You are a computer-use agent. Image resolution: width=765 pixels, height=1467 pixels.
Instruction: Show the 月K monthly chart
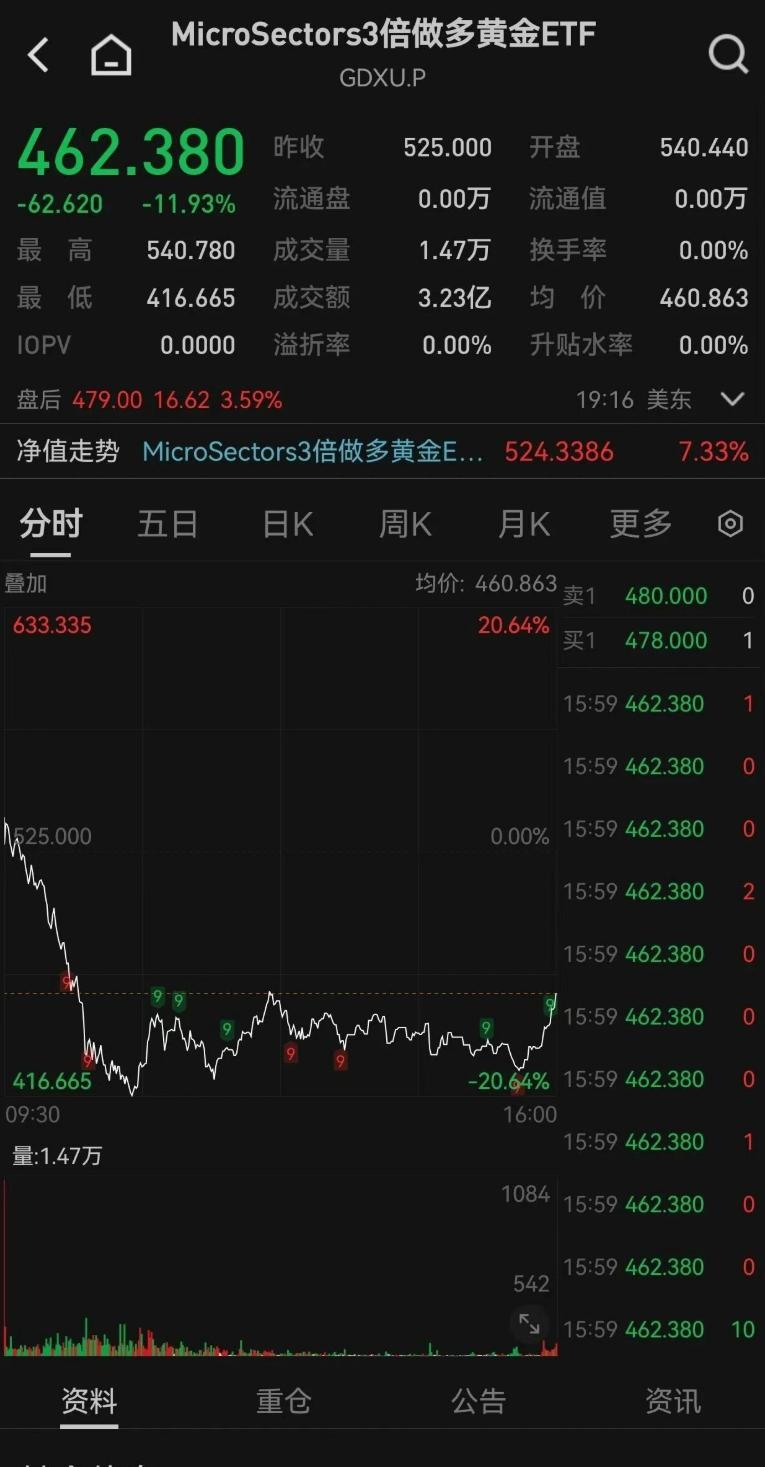point(524,524)
